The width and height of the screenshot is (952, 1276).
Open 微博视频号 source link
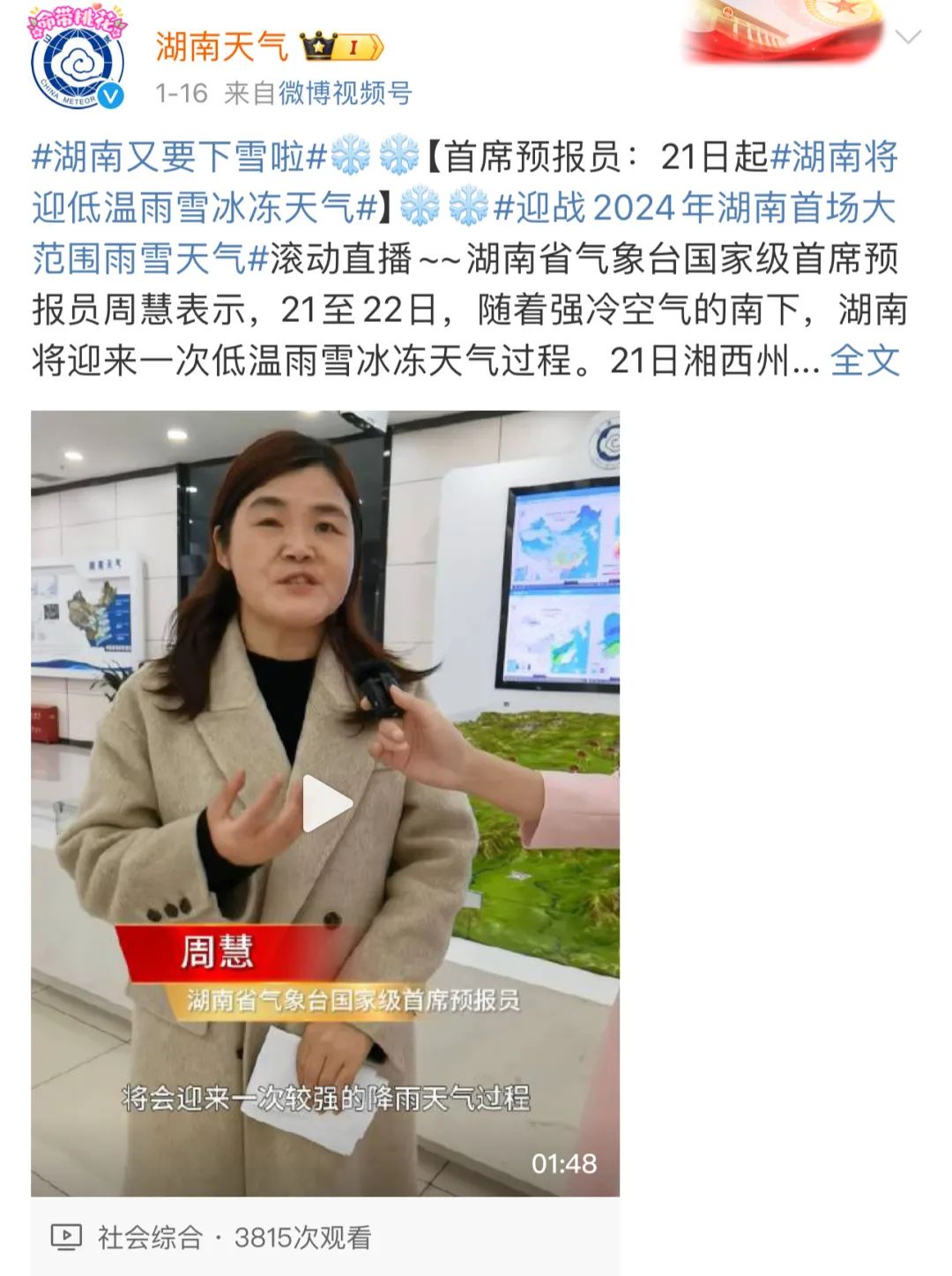[x=345, y=93]
